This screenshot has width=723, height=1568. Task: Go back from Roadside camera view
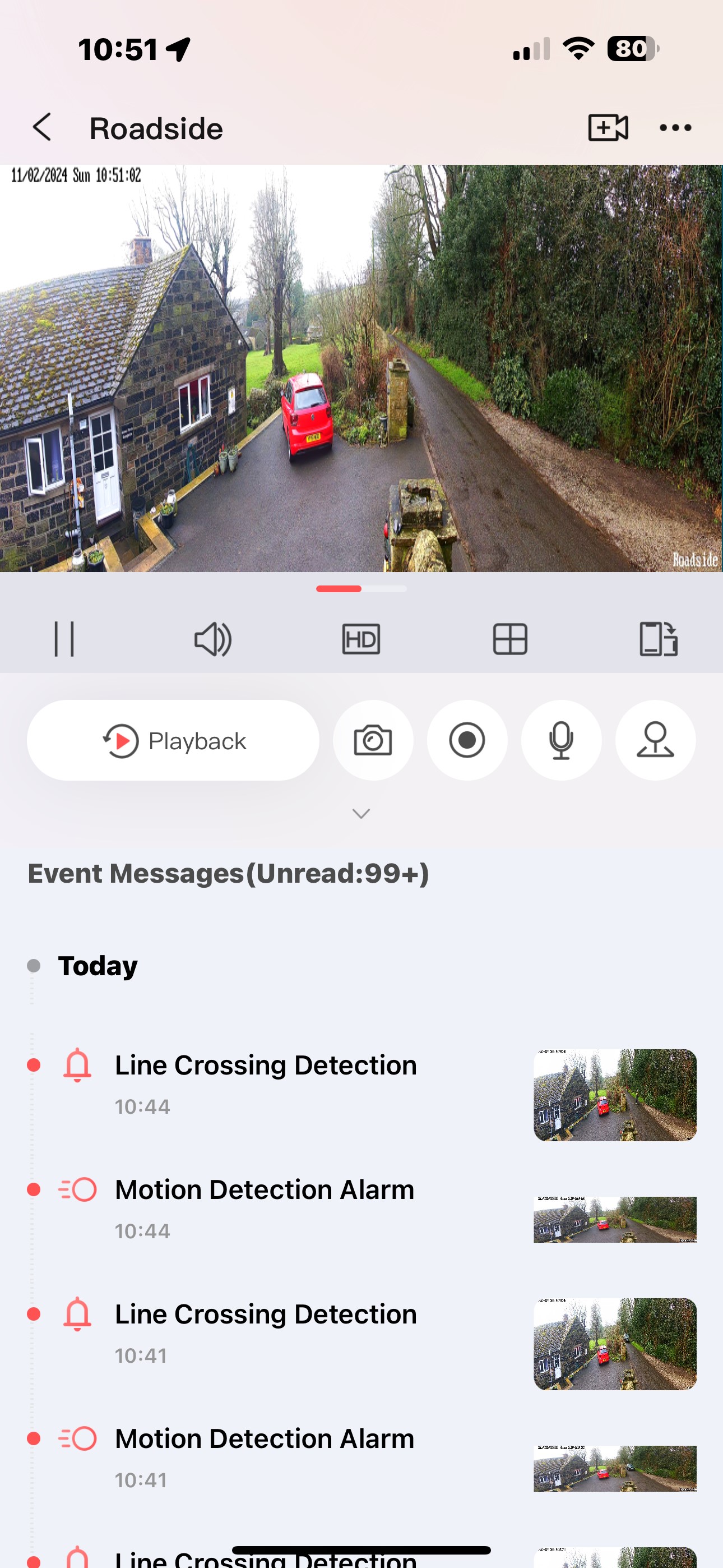(x=41, y=127)
